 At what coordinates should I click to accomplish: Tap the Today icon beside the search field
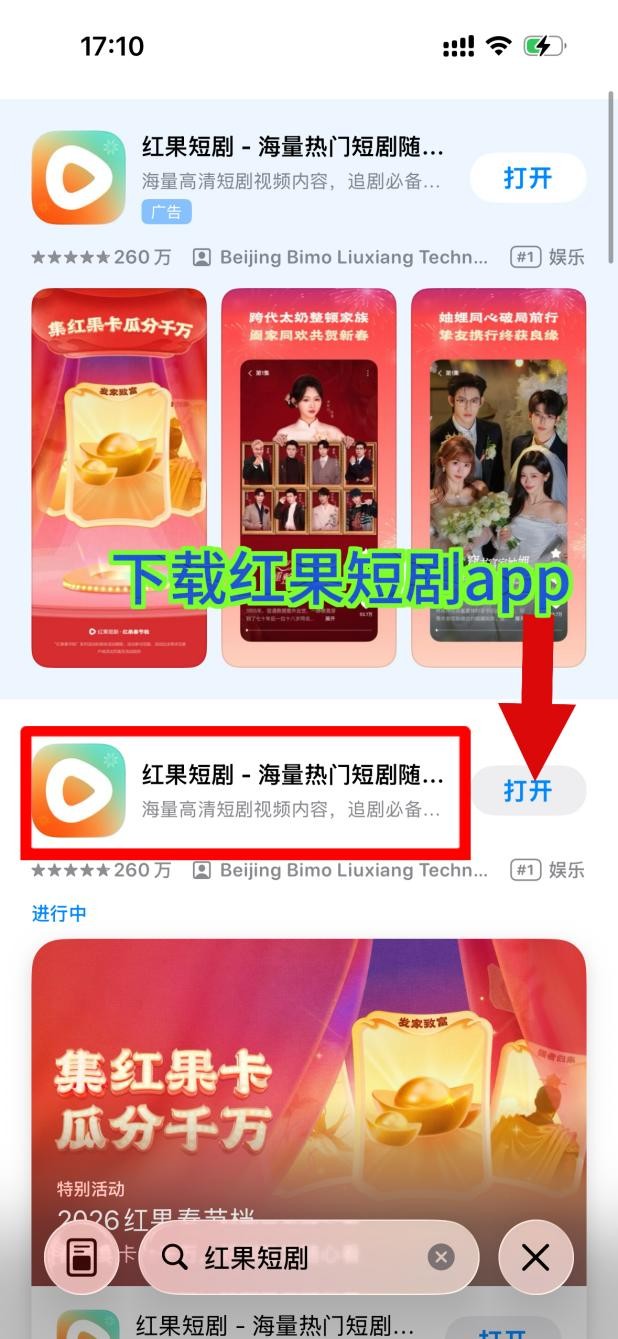(82, 1257)
